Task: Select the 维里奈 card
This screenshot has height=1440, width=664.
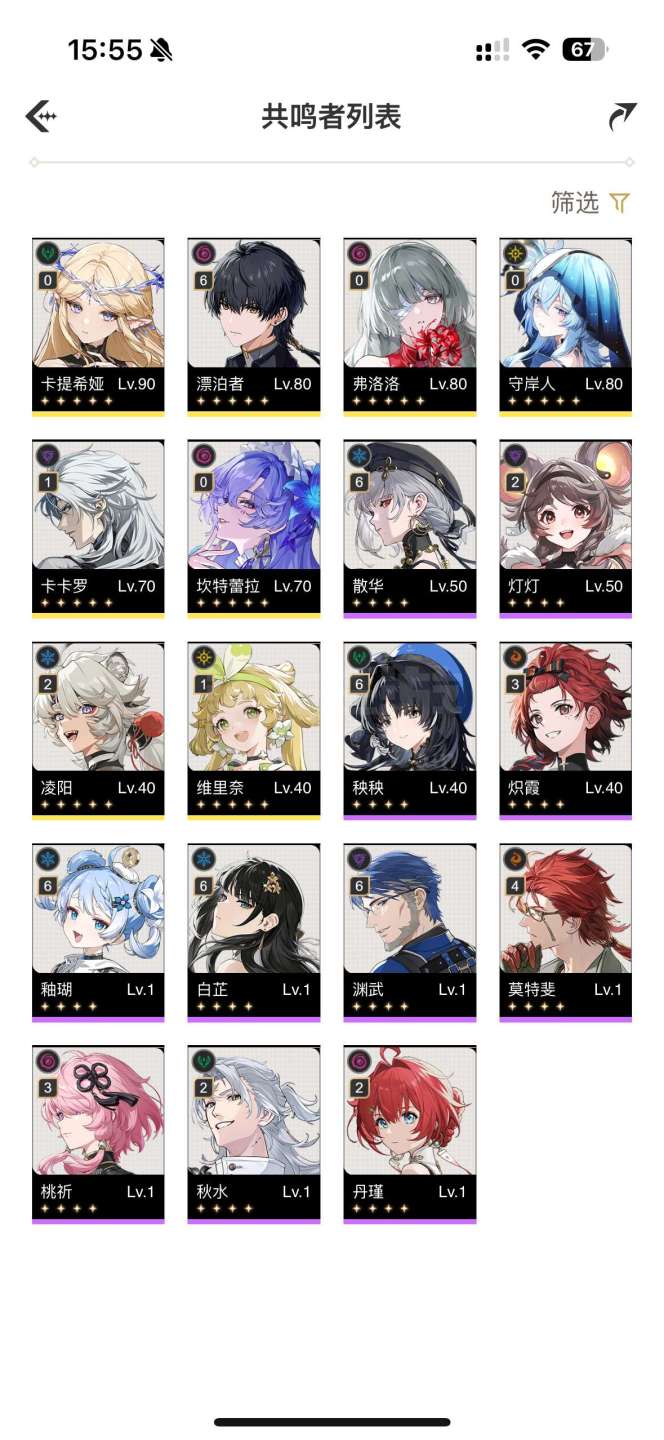Action: (x=254, y=731)
